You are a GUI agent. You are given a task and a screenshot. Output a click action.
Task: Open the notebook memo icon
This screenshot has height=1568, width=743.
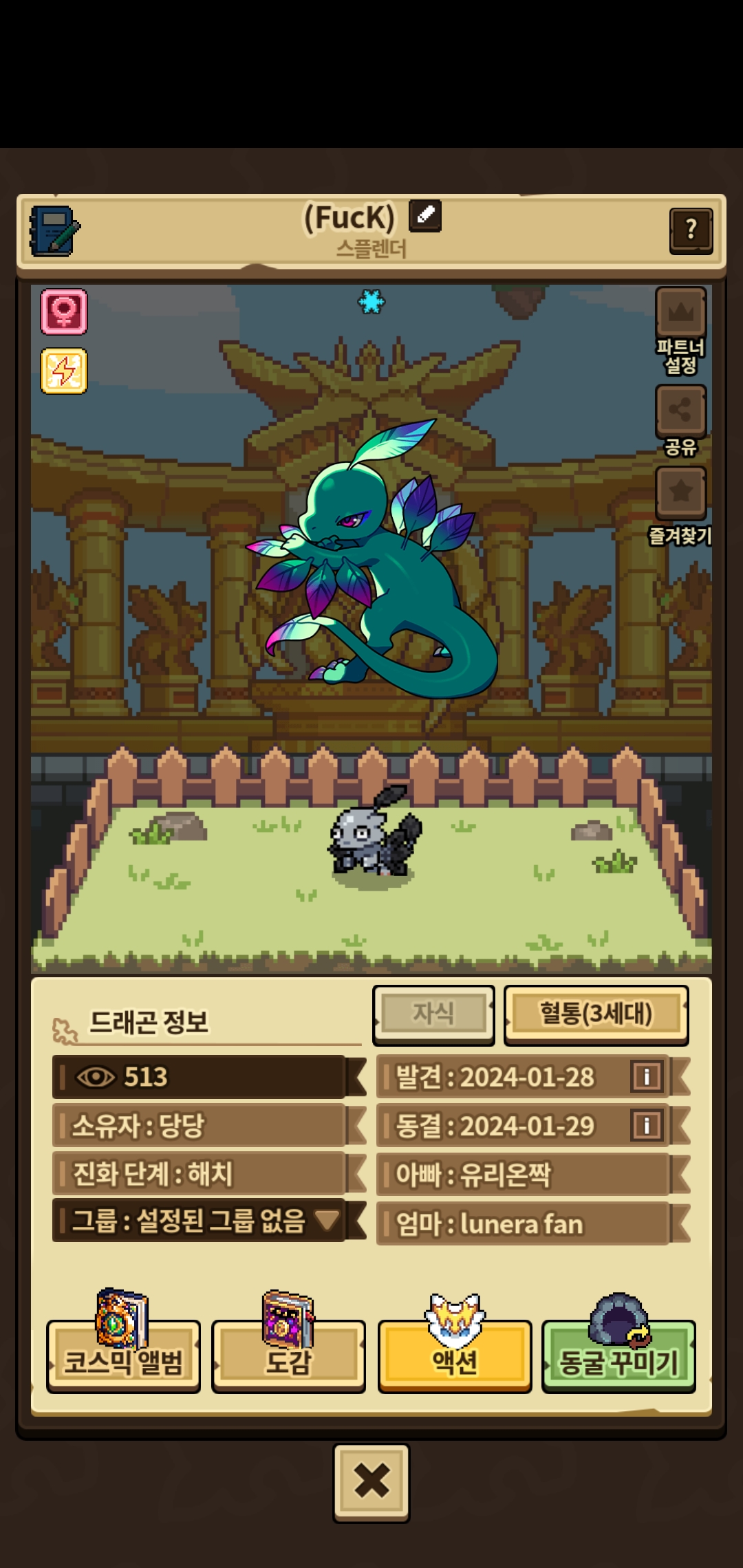[54, 231]
